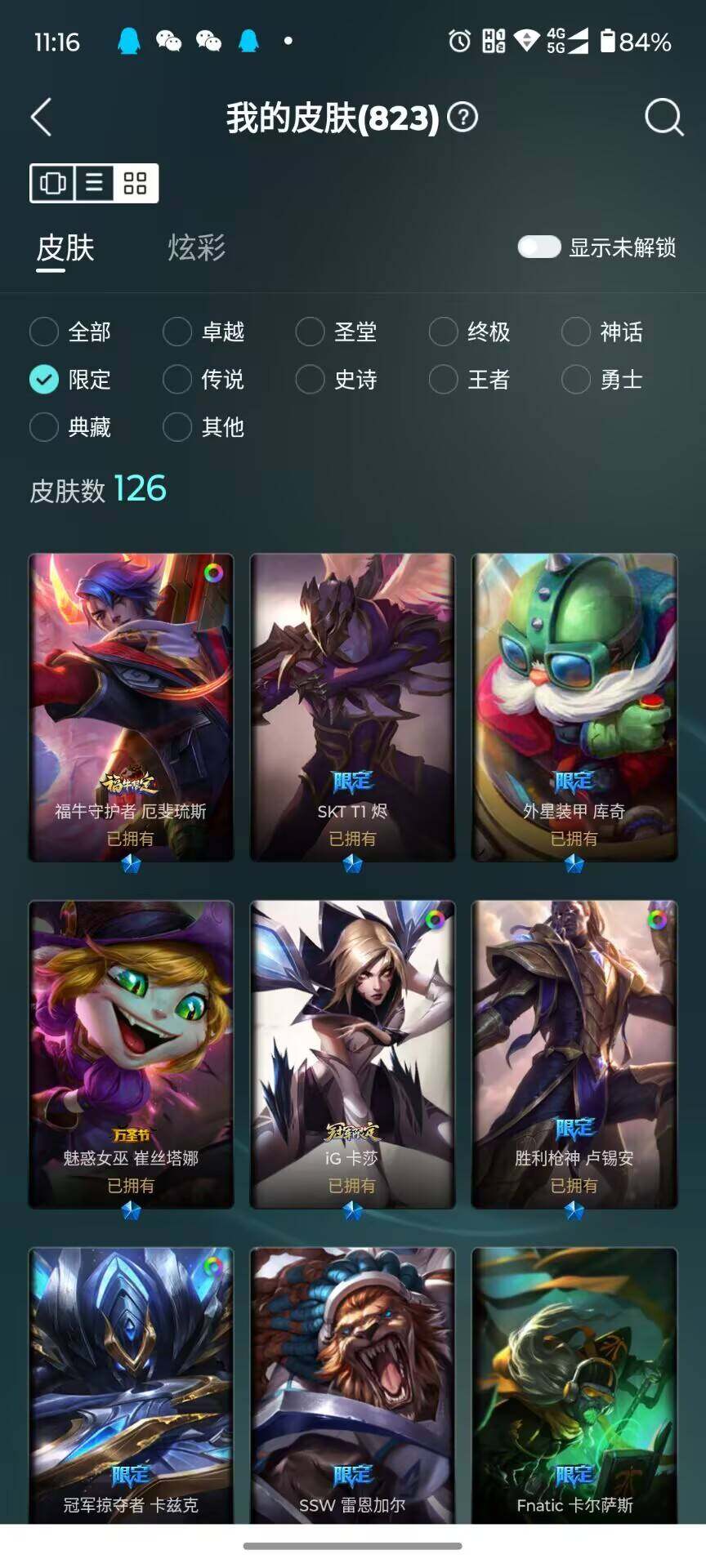
Task: View the 外星装甲 库奇 skin
Action: coord(574,706)
